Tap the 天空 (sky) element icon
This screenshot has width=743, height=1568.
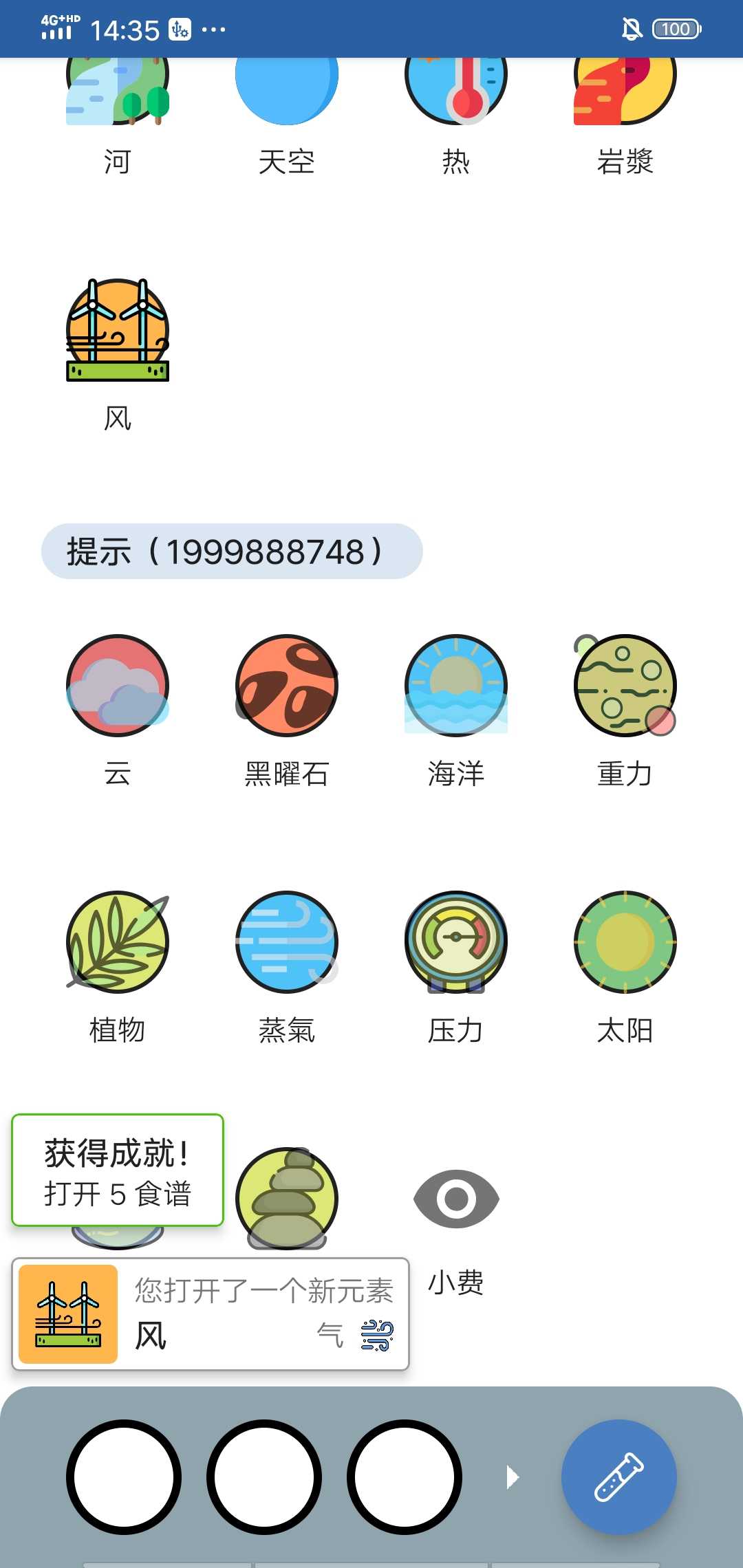(x=287, y=89)
